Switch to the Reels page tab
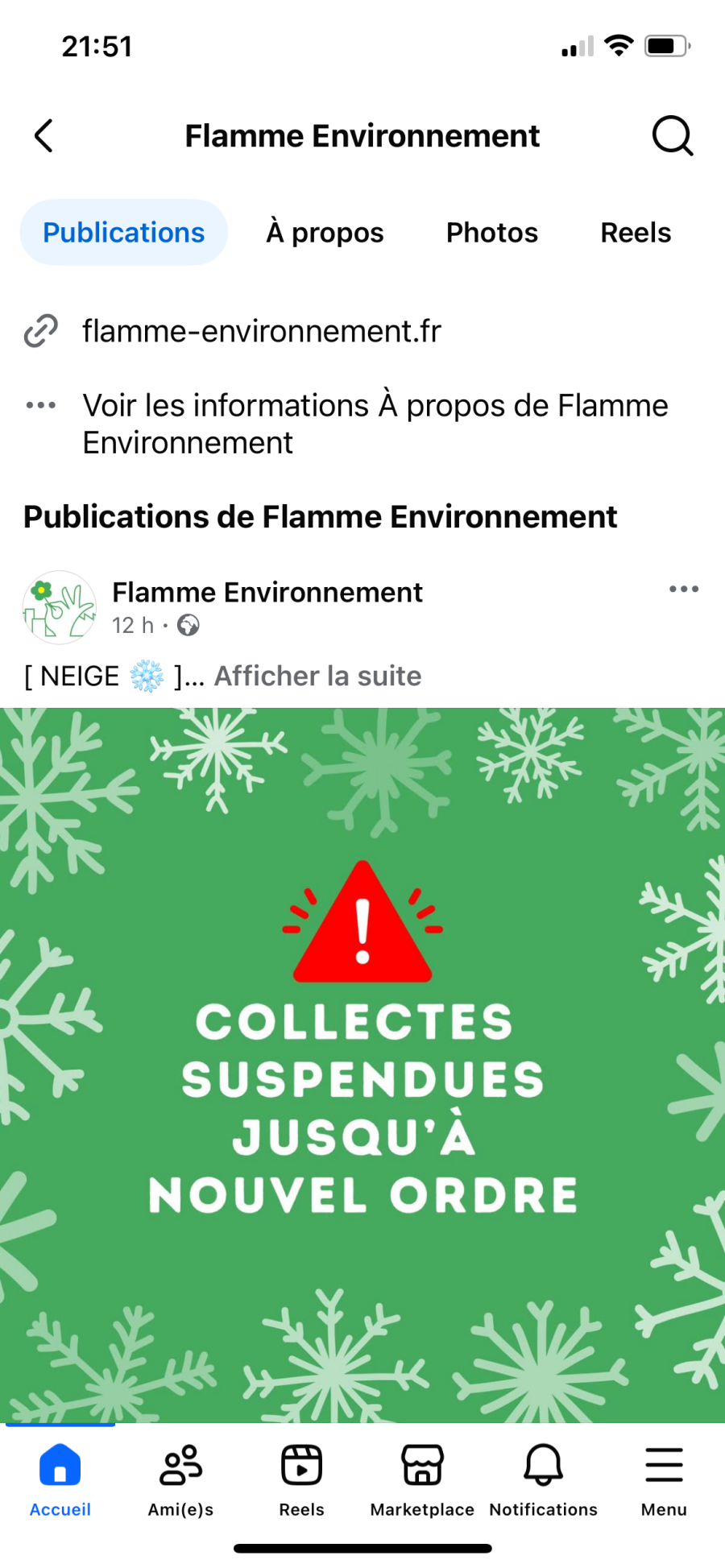Screen dimensions: 725x1568 pos(636,233)
